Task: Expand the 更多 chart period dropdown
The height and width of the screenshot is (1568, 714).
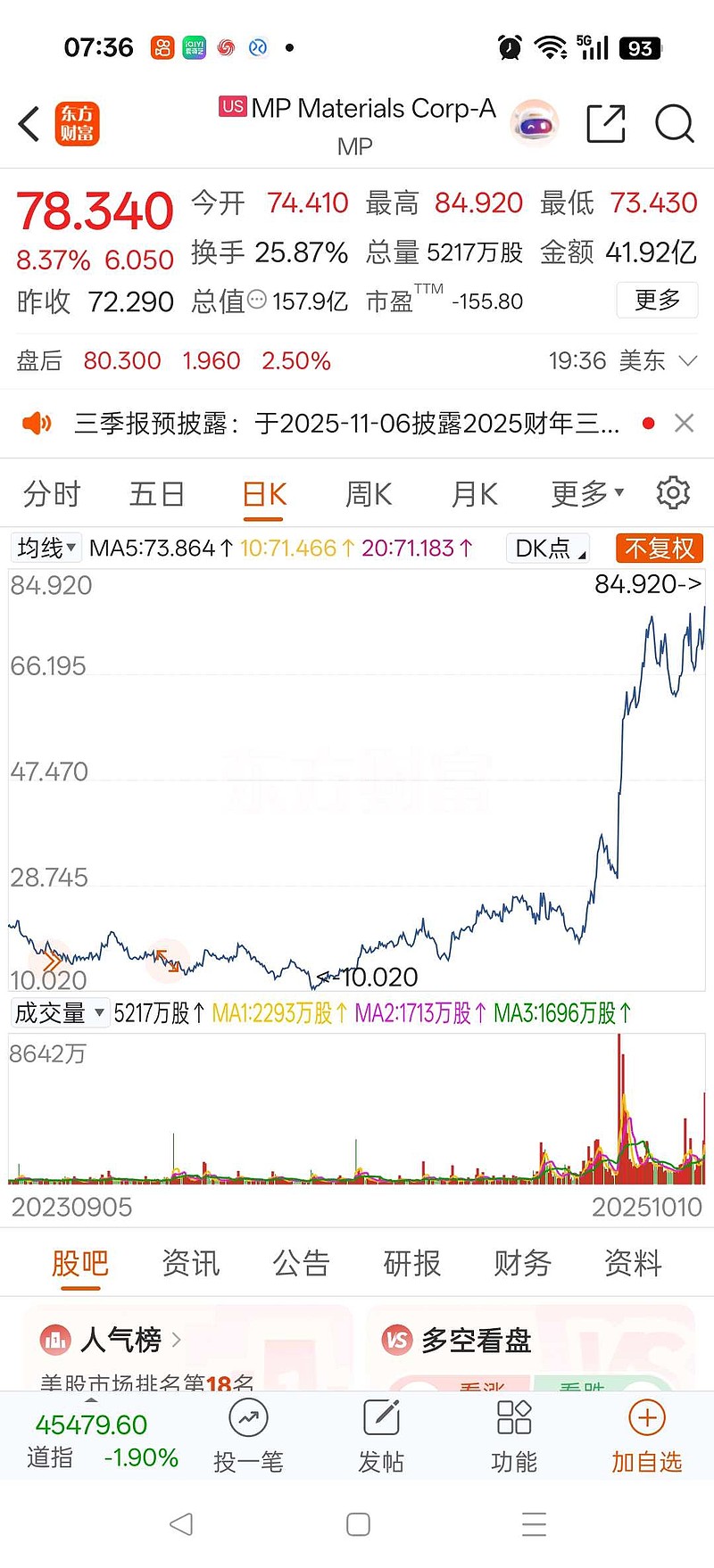Action: [x=587, y=493]
